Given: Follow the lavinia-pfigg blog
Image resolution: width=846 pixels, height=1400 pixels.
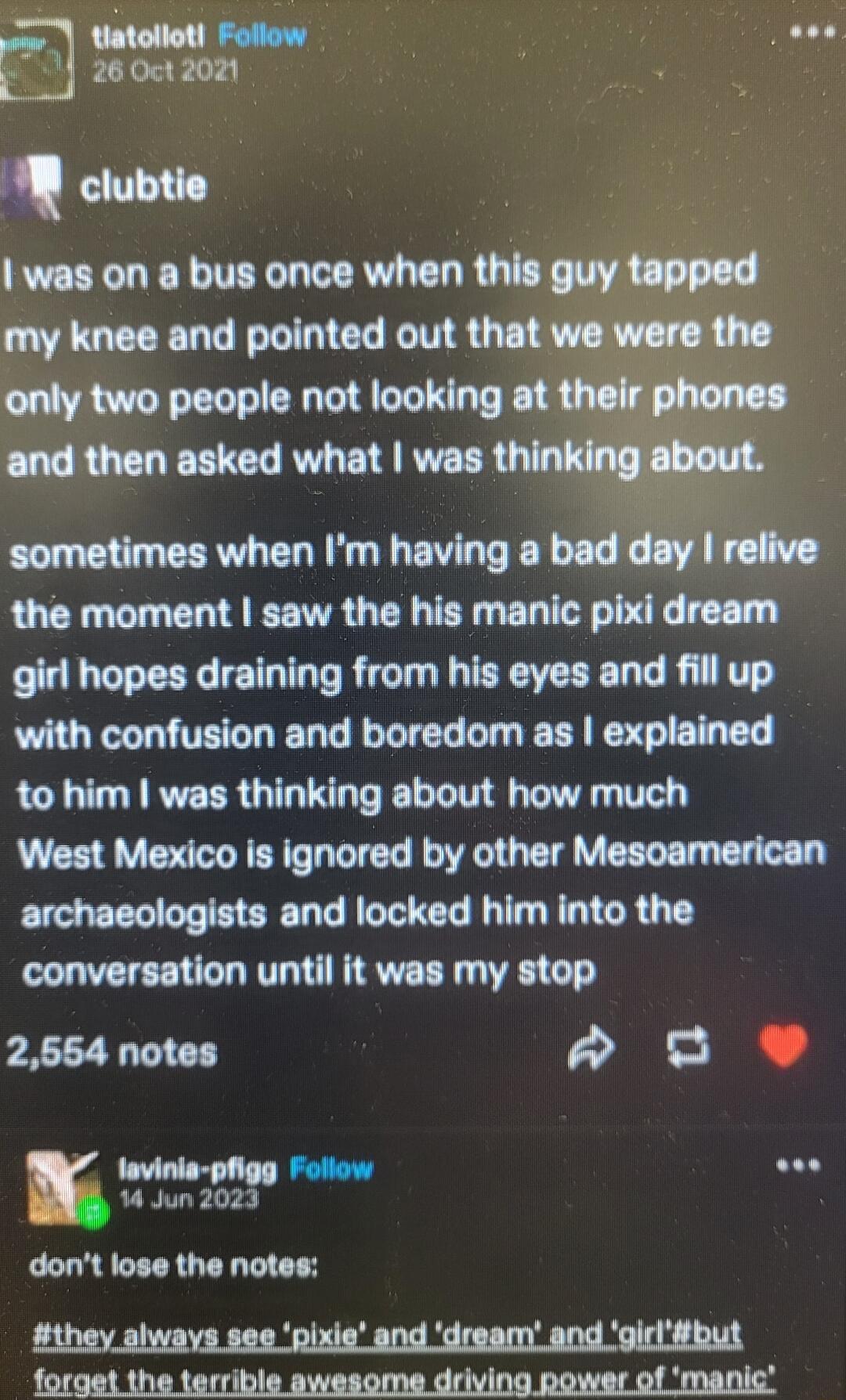Looking at the screenshot, I should pos(331,1169).
